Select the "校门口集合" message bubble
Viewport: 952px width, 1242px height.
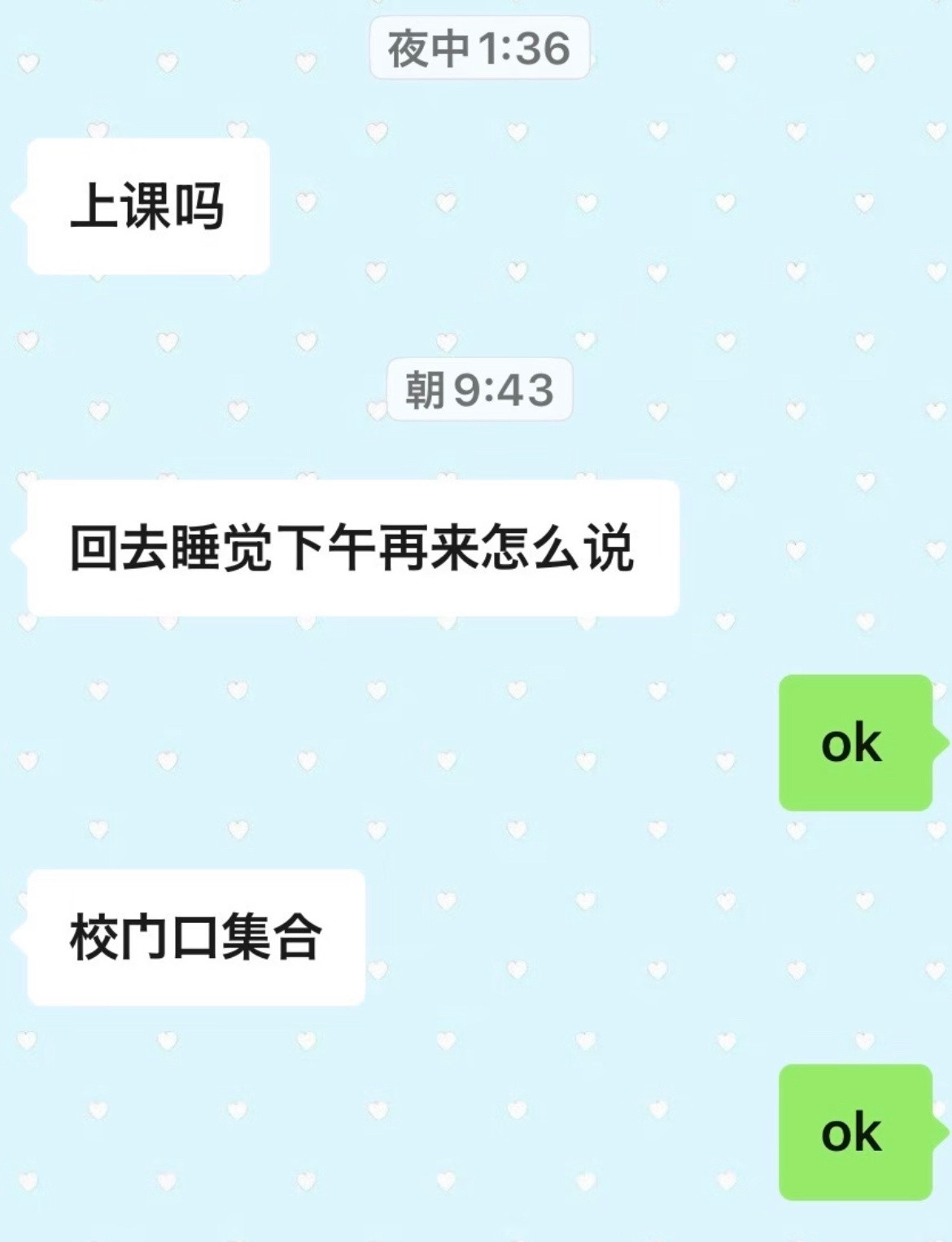(195, 938)
